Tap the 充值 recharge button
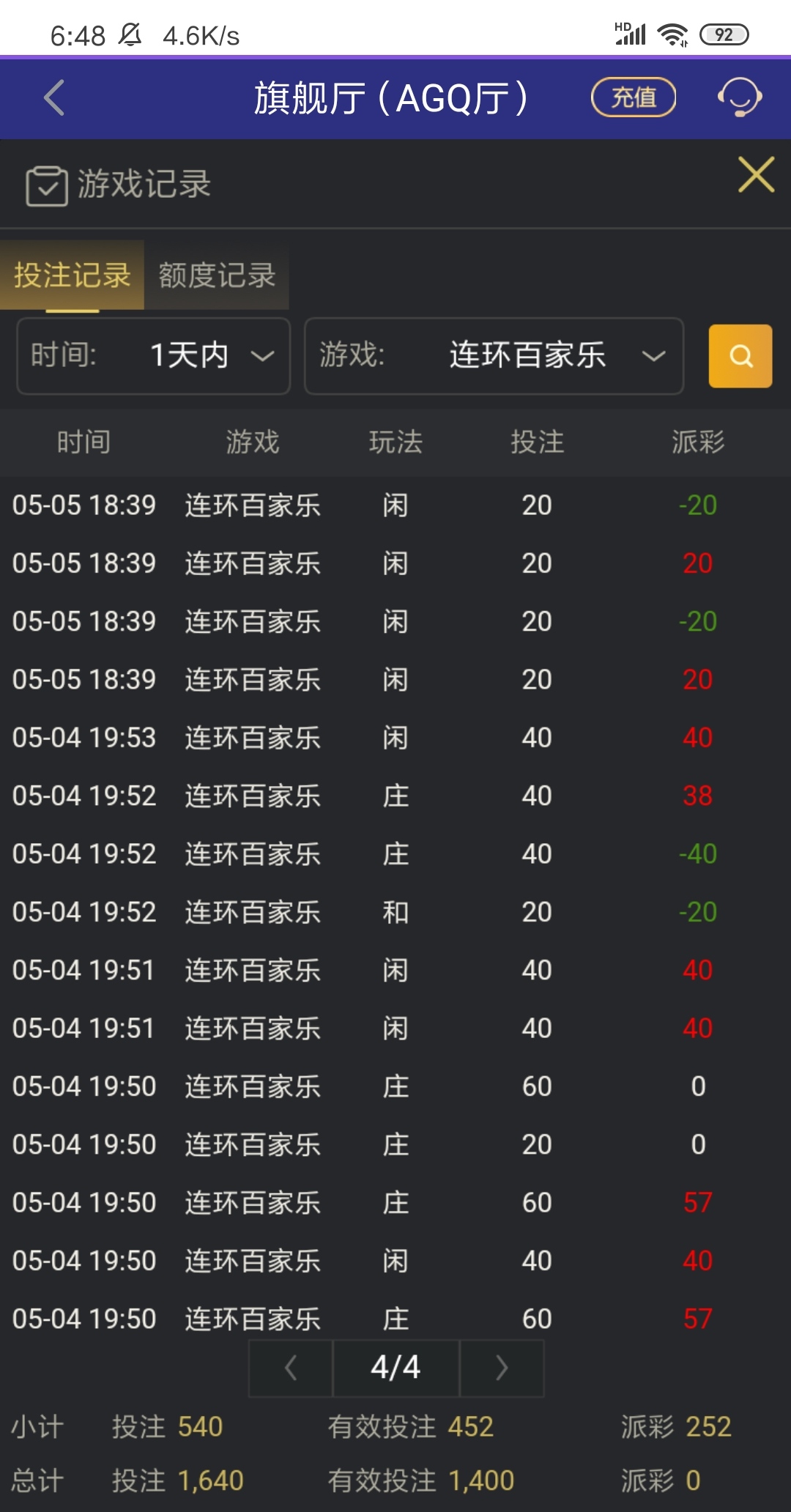The image size is (791, 1512). click(634, 97)
